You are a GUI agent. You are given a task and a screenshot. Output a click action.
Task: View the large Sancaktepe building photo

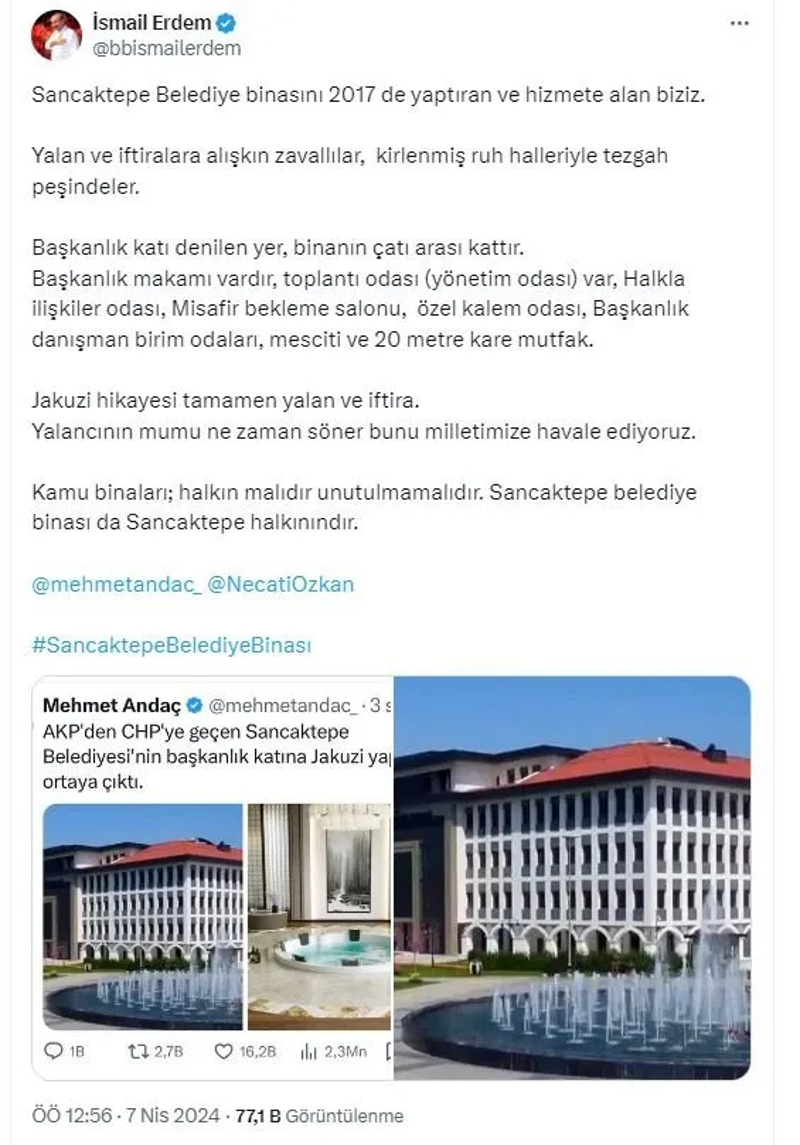click(x=572, y=878)
